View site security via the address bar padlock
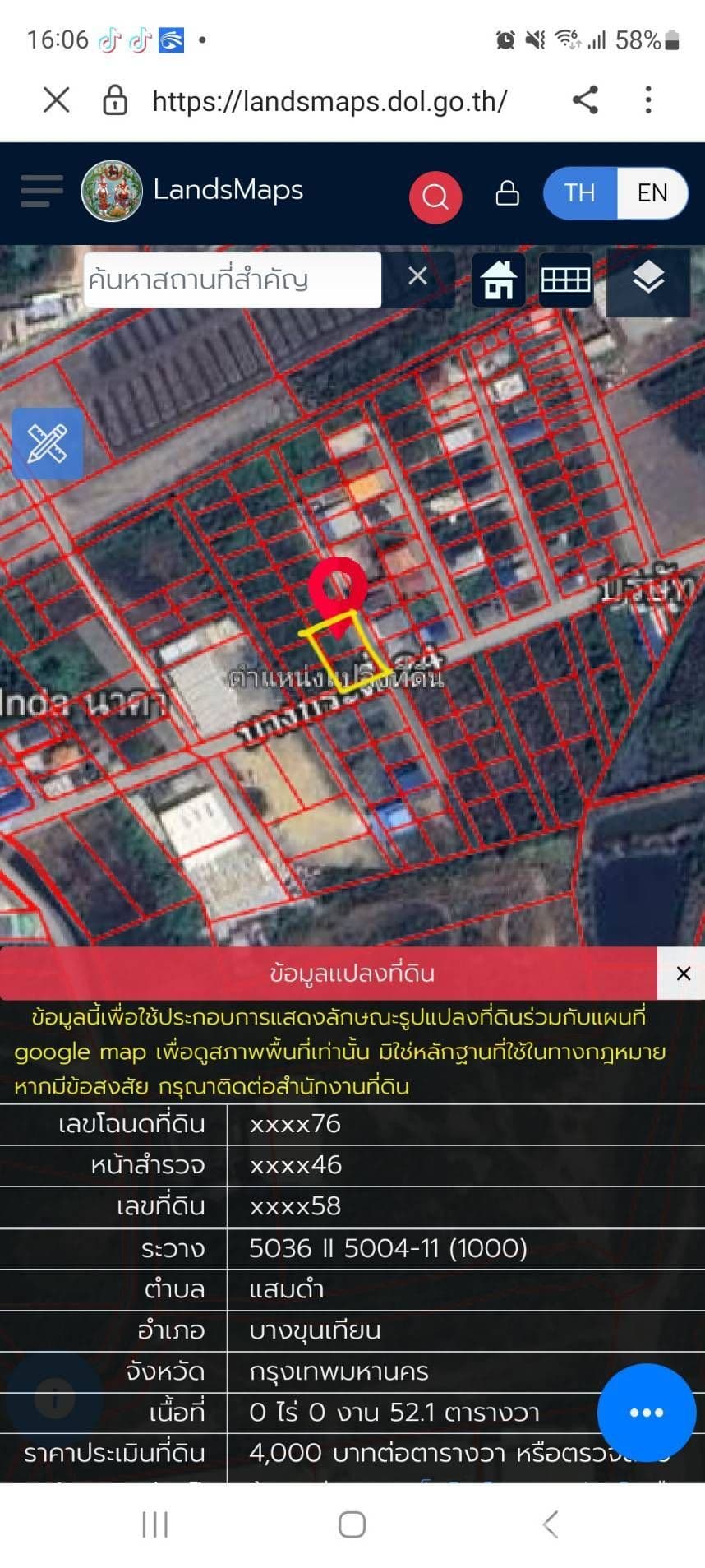Screen dimensions: 705x1568 pos(115,100)
